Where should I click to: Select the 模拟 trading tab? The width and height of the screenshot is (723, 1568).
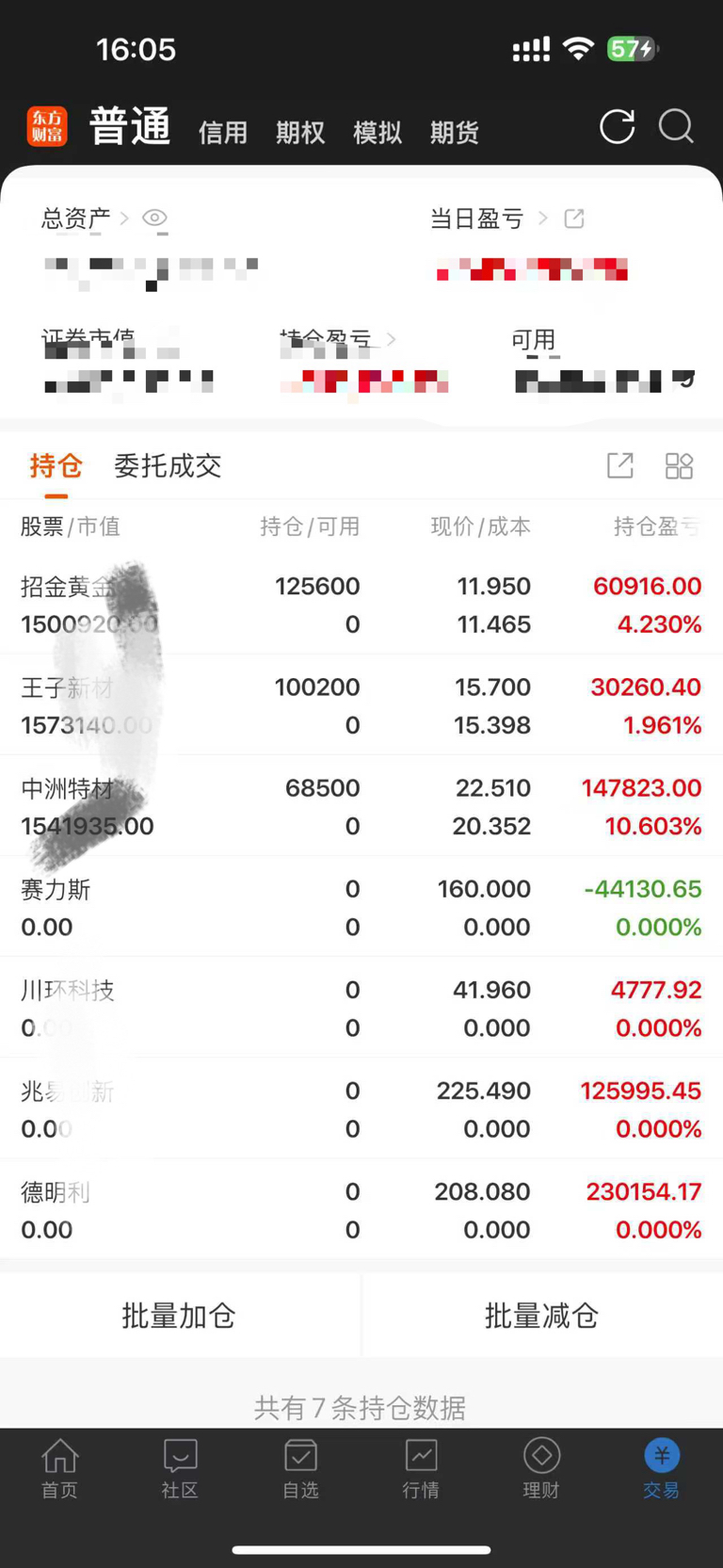[x=378, y=133]
